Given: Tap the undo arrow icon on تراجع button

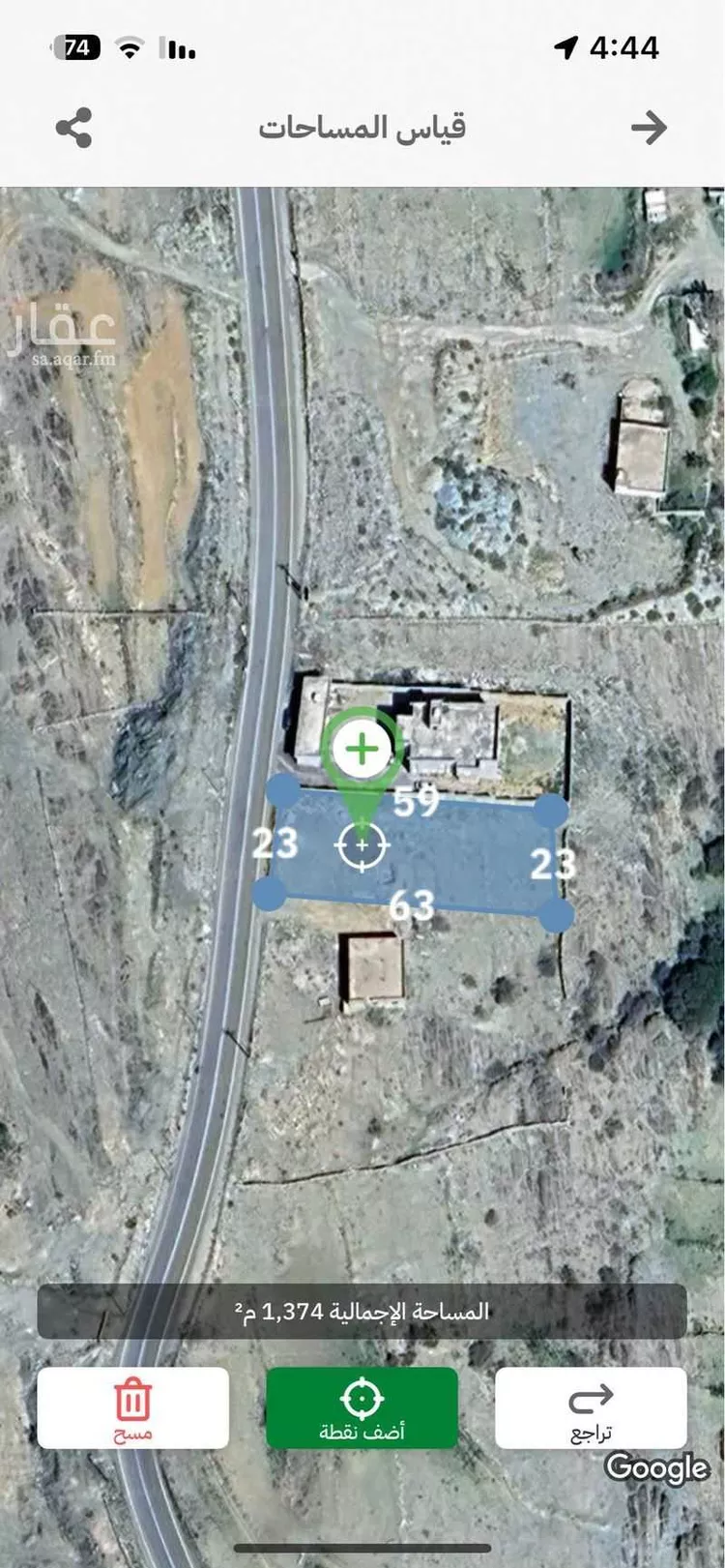Looking at the screenshot, I should pyautogui.click(x=593, y=1396).
